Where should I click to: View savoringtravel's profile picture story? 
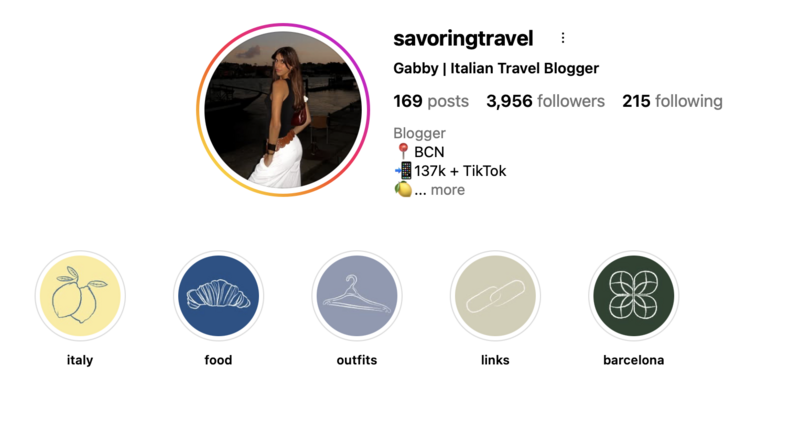pyautogui.click(x=283, y=110)
